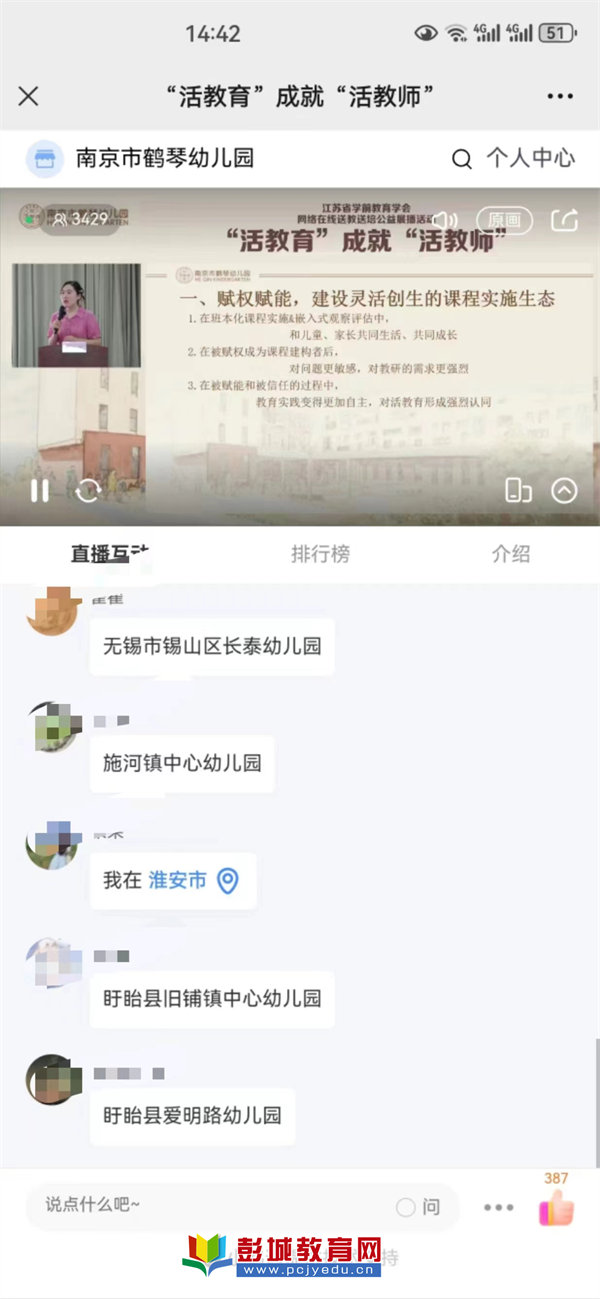
Task: Change the 原画 video quality
Action: pos(504,220)
